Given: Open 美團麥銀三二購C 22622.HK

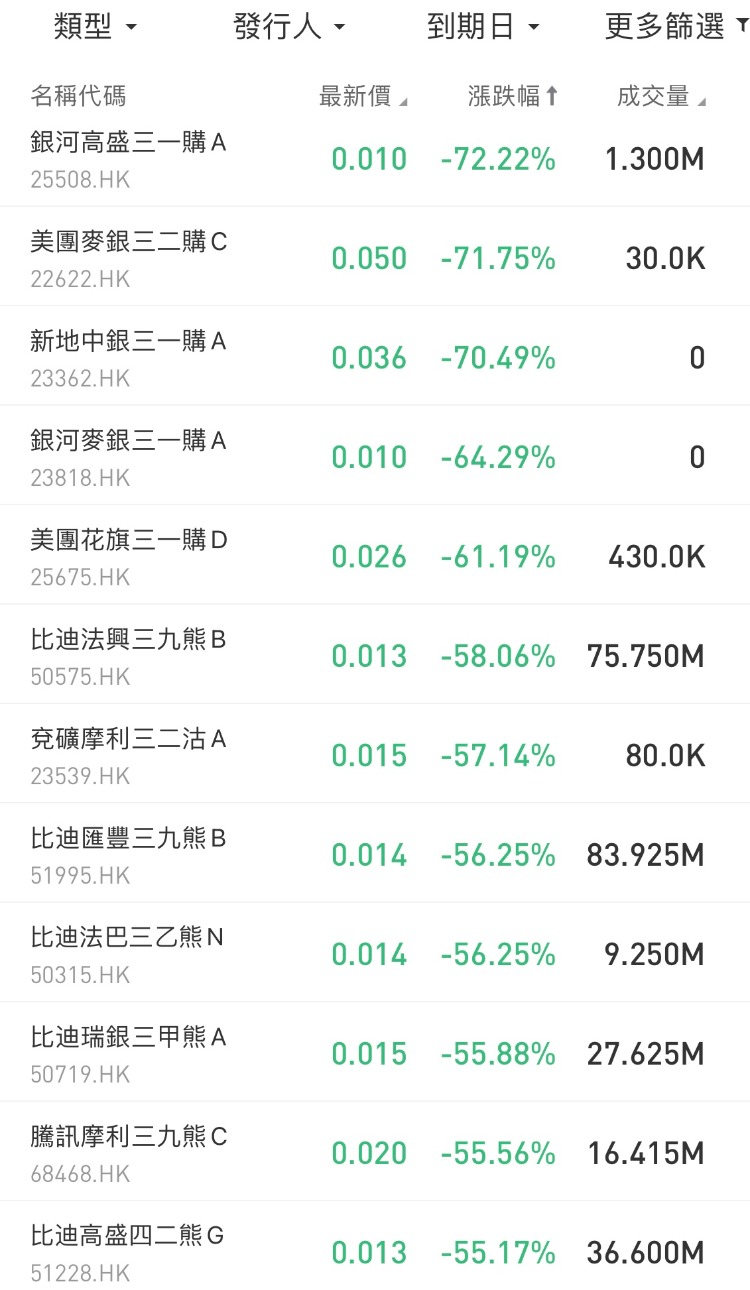Looking at the screenshot, I should [375, 257].
